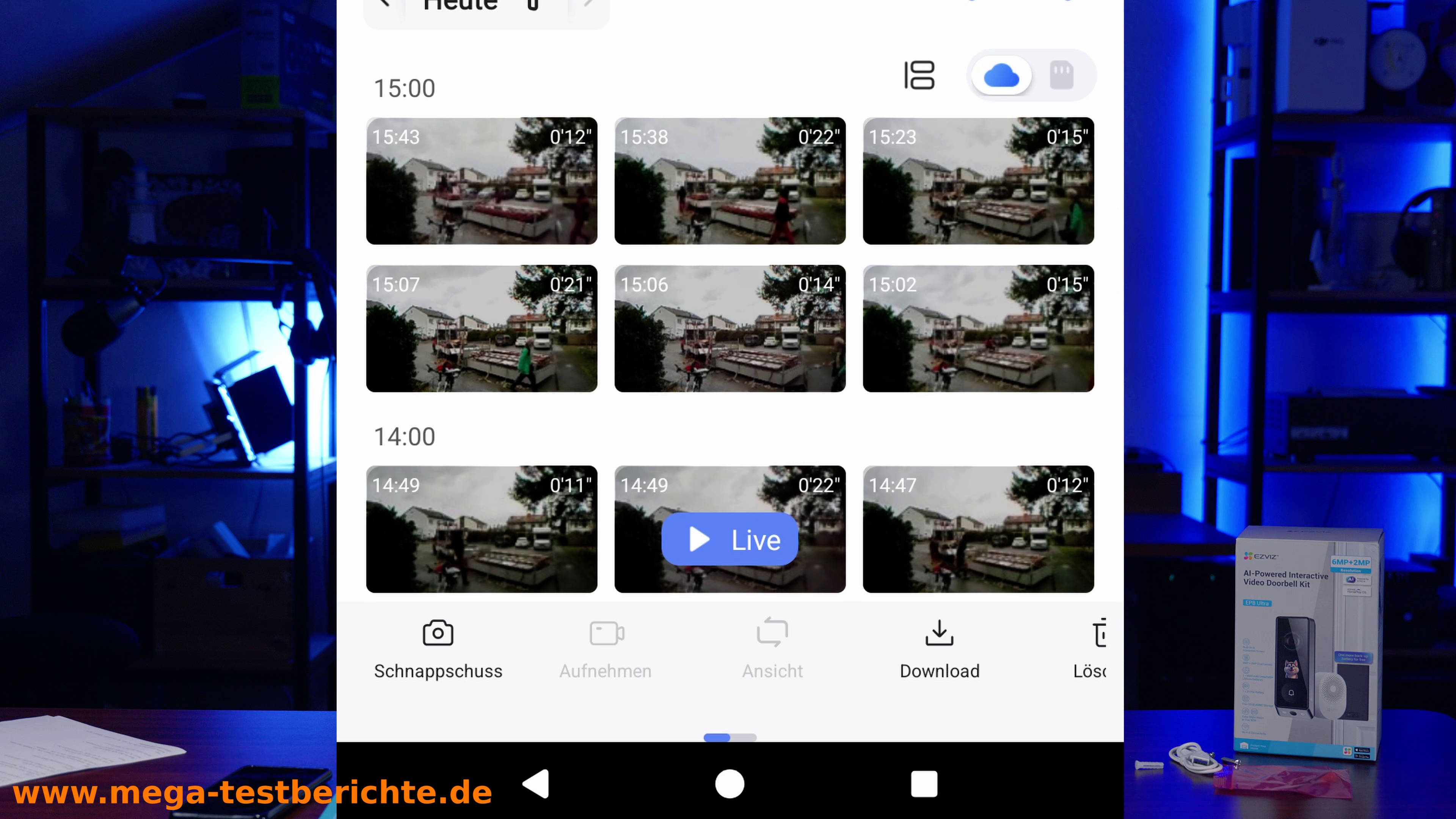The width and height of the screenshot is (1456, 819).
Task: View the 15:07 recording
Action: 482,328
